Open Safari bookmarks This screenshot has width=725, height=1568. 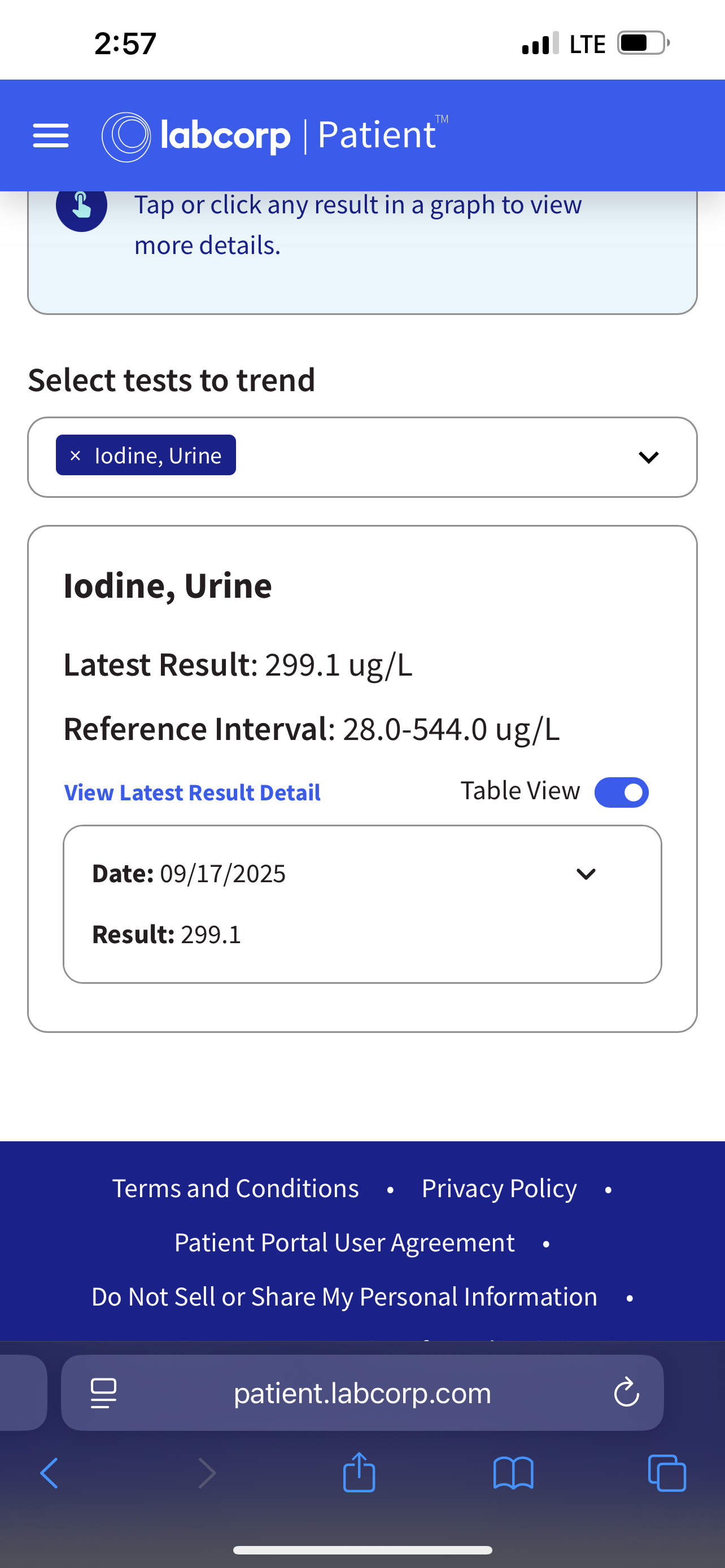pos(513,1473)
